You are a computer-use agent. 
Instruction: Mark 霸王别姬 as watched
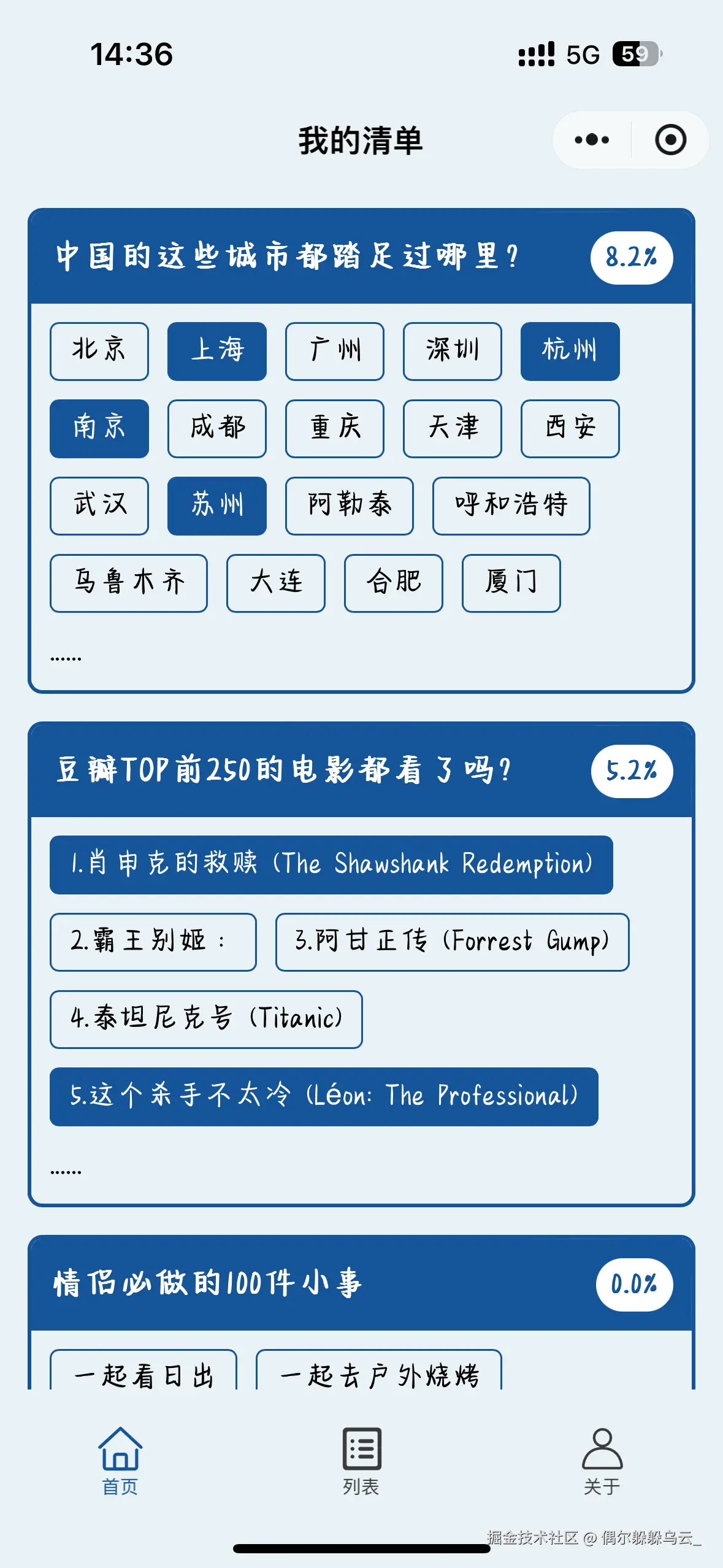[x=153, y=943]
